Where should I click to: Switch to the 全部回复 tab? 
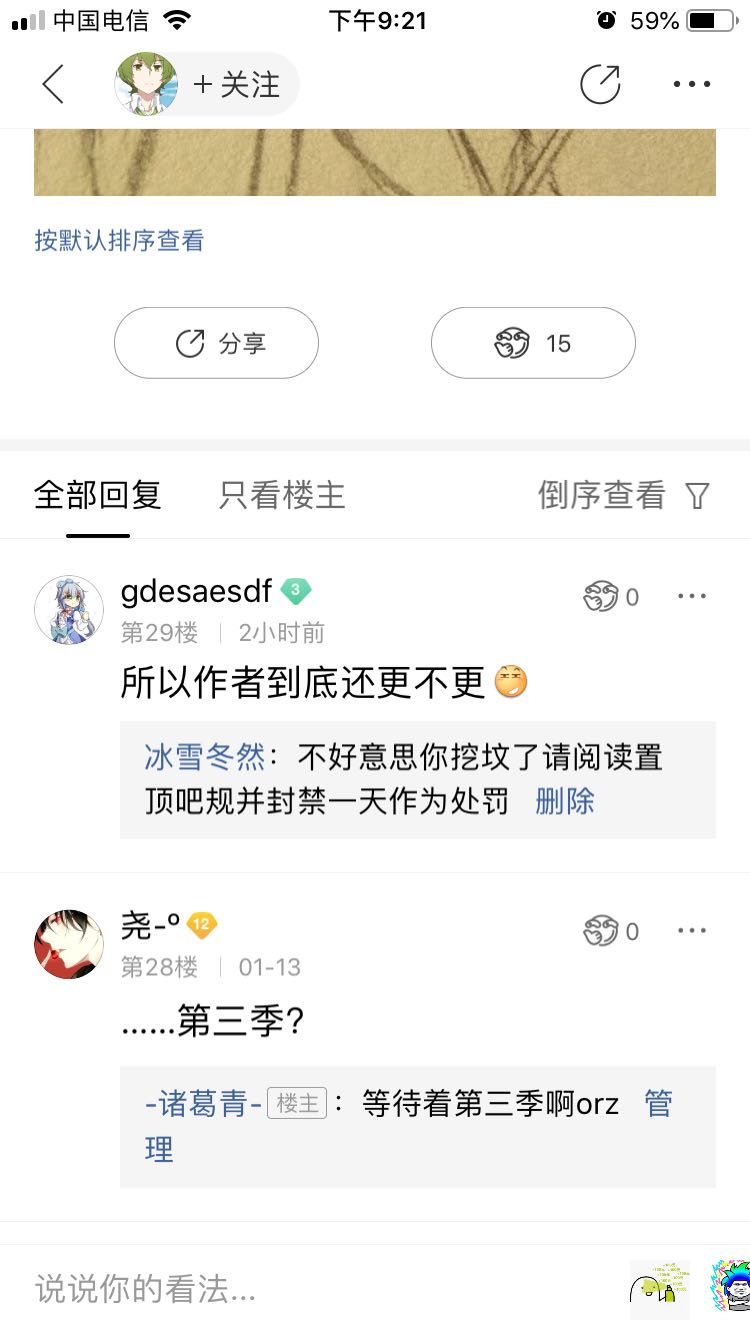[x=98, y=495]
